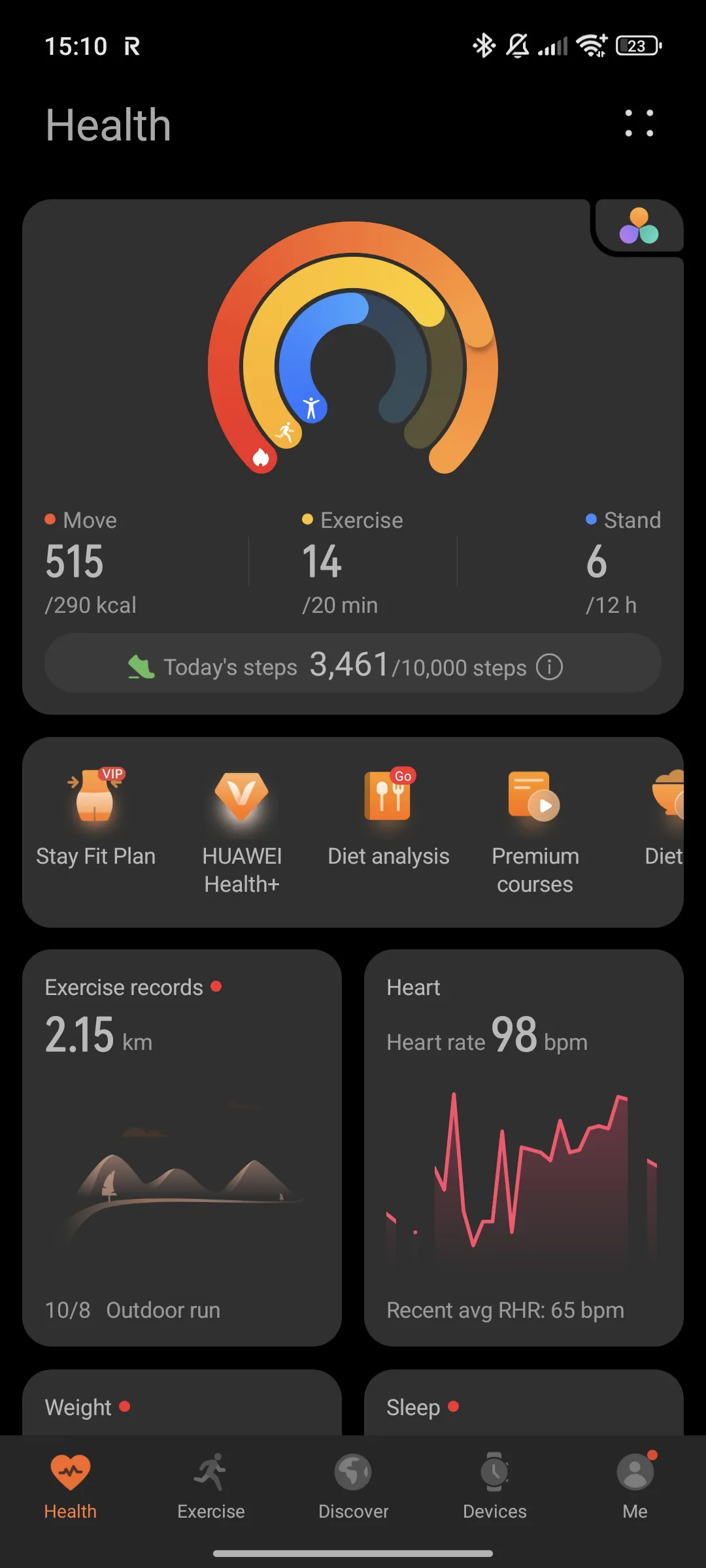Open the activity rings summary
Viewport: 706px width, 1568px height.
(353, 353)
